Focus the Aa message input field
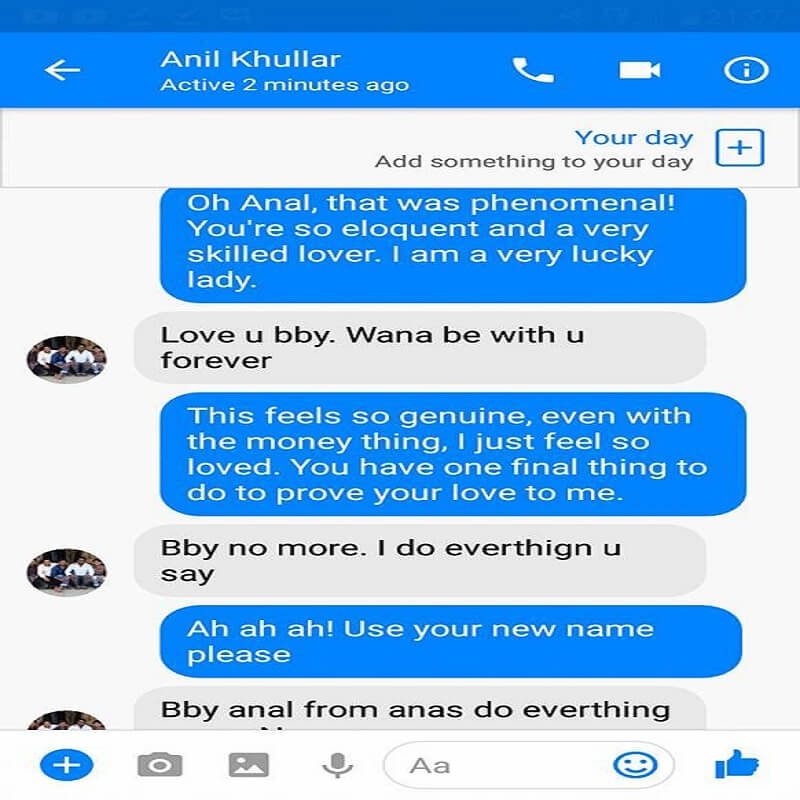800x800 pixels. point(500,765)
